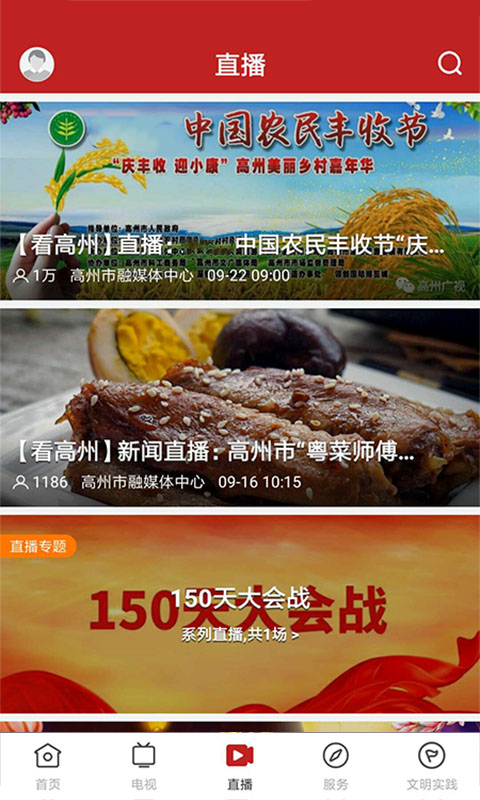The height and width of the screenshot is (800, 480).
Task: Open the 150天大会战 live special card
Action: coord(240,614)
